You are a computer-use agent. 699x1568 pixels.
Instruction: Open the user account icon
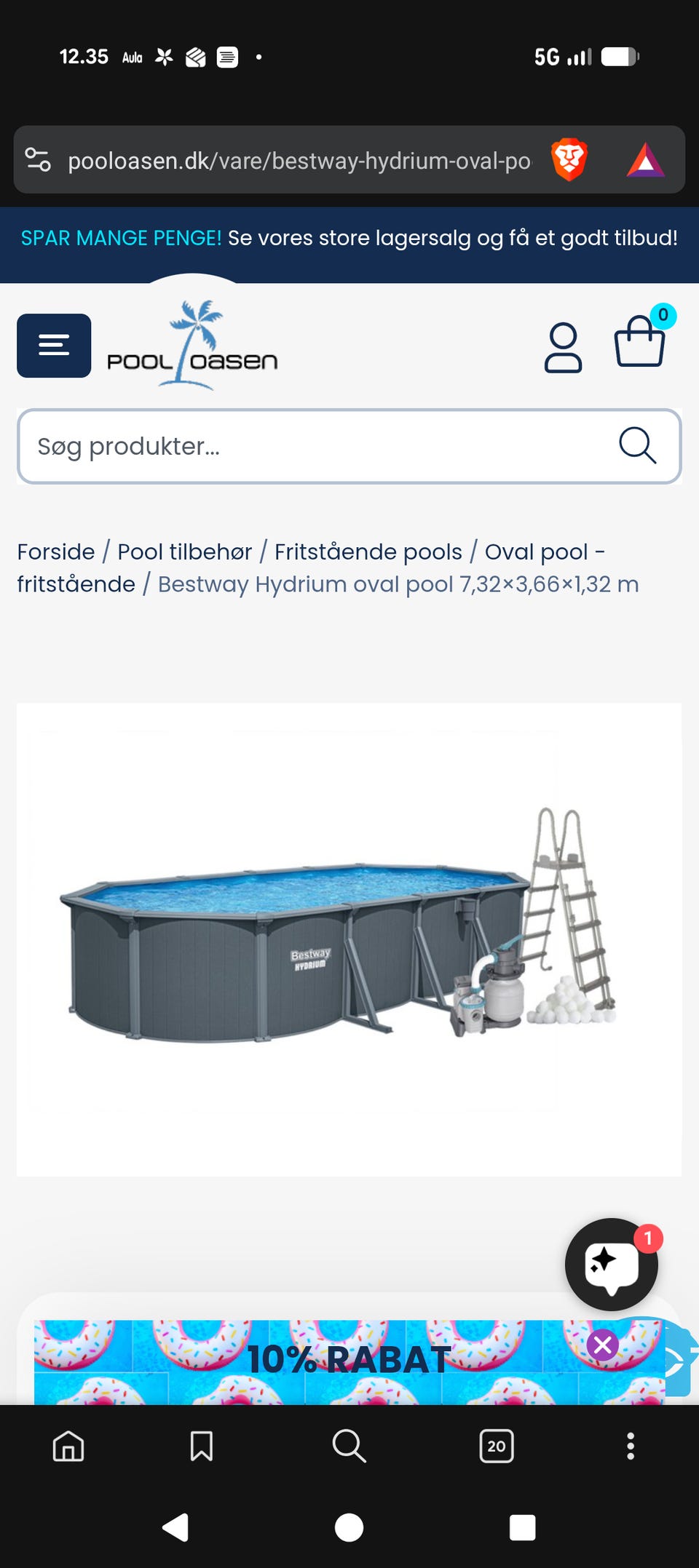pos(563,348)
